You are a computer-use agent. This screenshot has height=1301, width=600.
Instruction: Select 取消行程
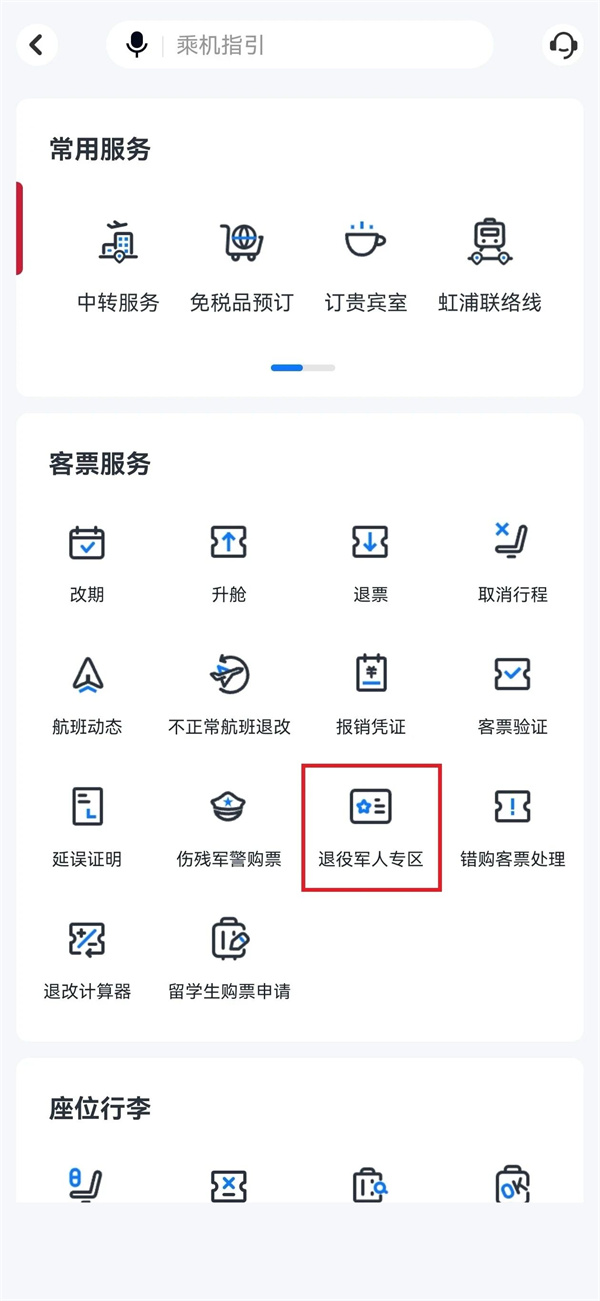pyautogui.click(x=512, y=563)
